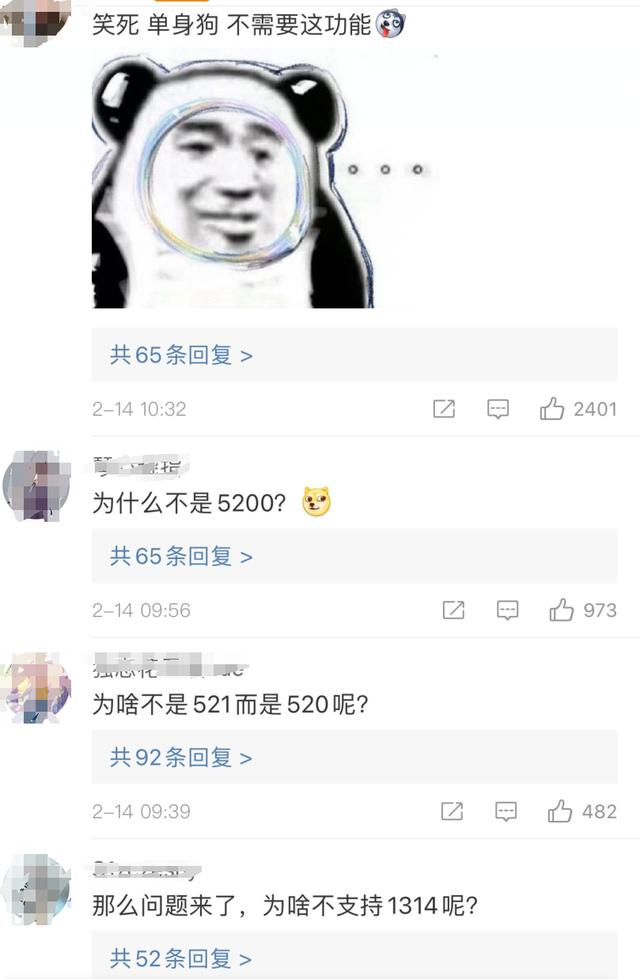Reply to the comment posted at 09:56
This screenshot has width=640, height=979.
click(x=507, y=610)
